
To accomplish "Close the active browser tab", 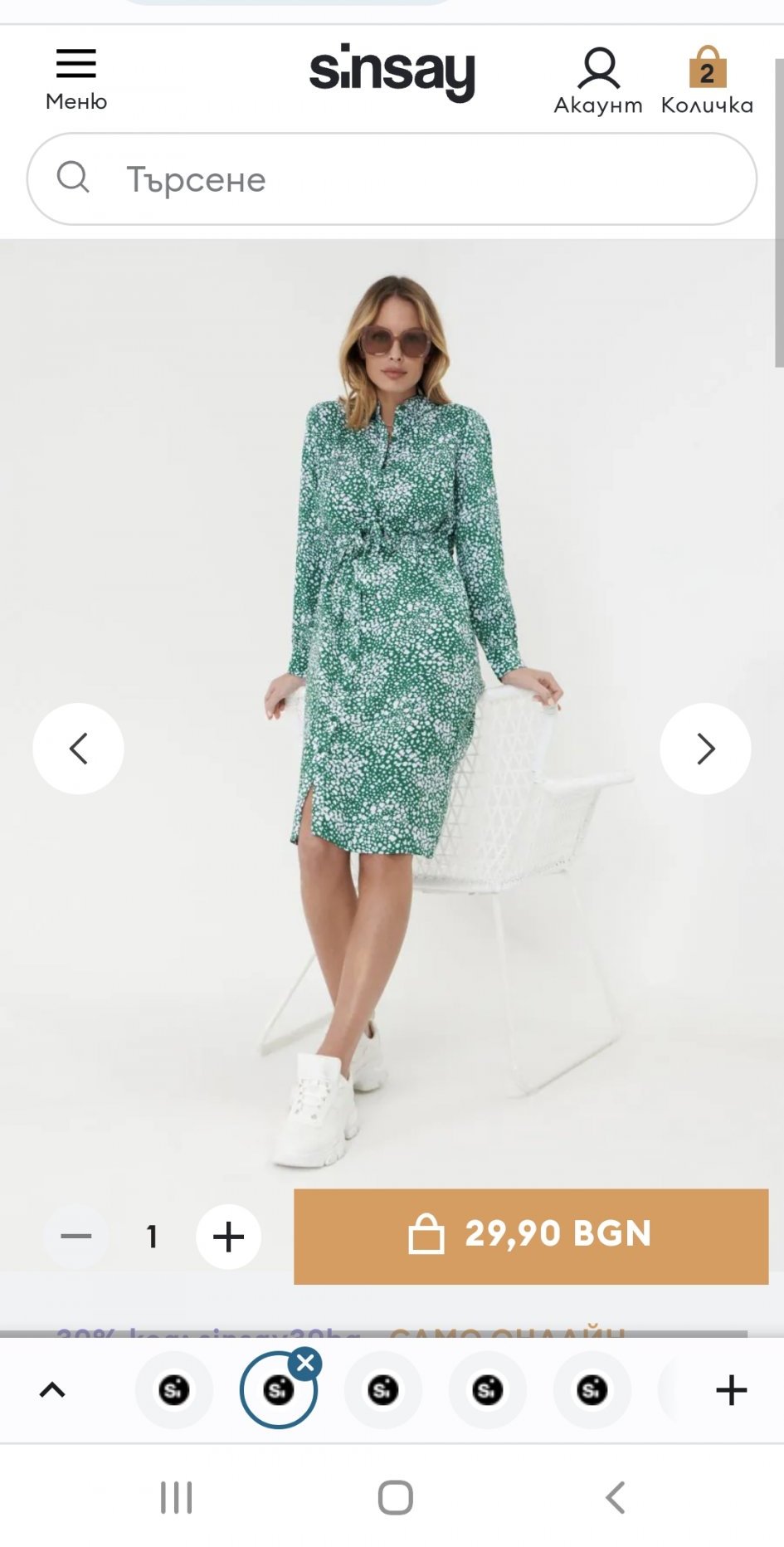I will [305, 1363].
